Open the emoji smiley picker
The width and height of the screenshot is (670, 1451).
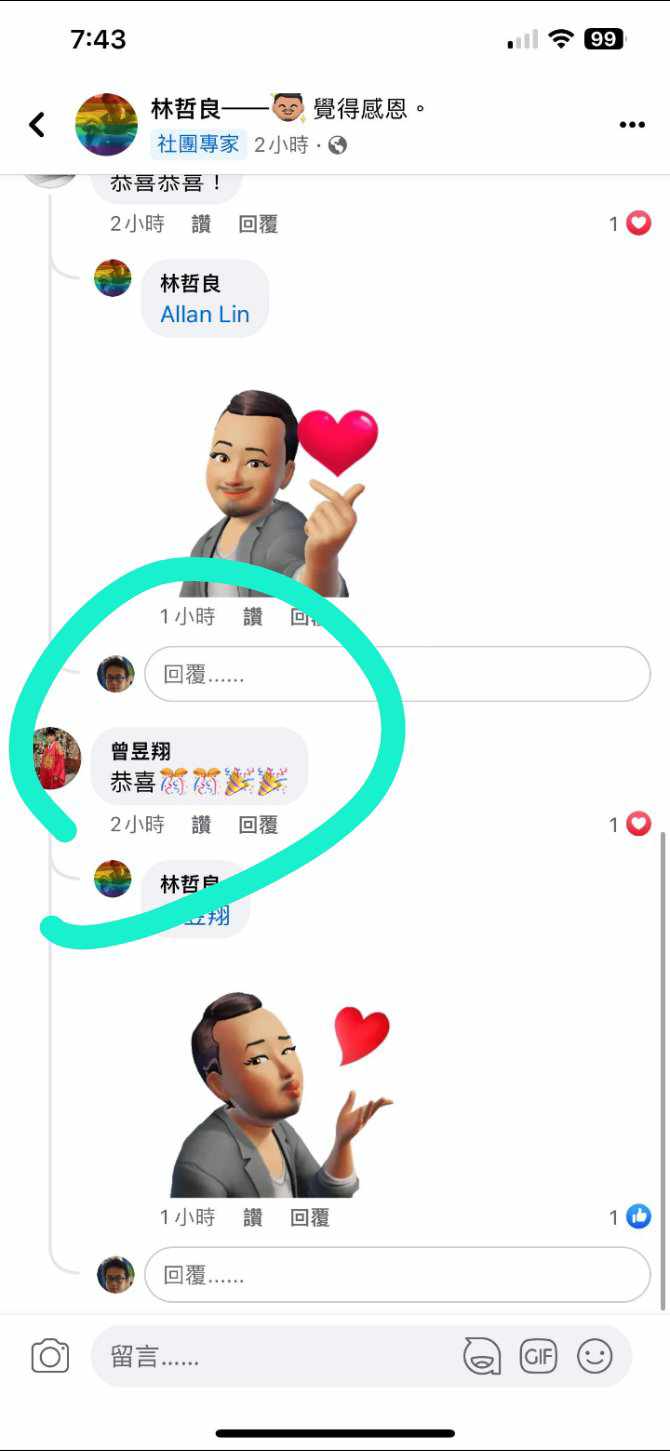[595, 1357]
